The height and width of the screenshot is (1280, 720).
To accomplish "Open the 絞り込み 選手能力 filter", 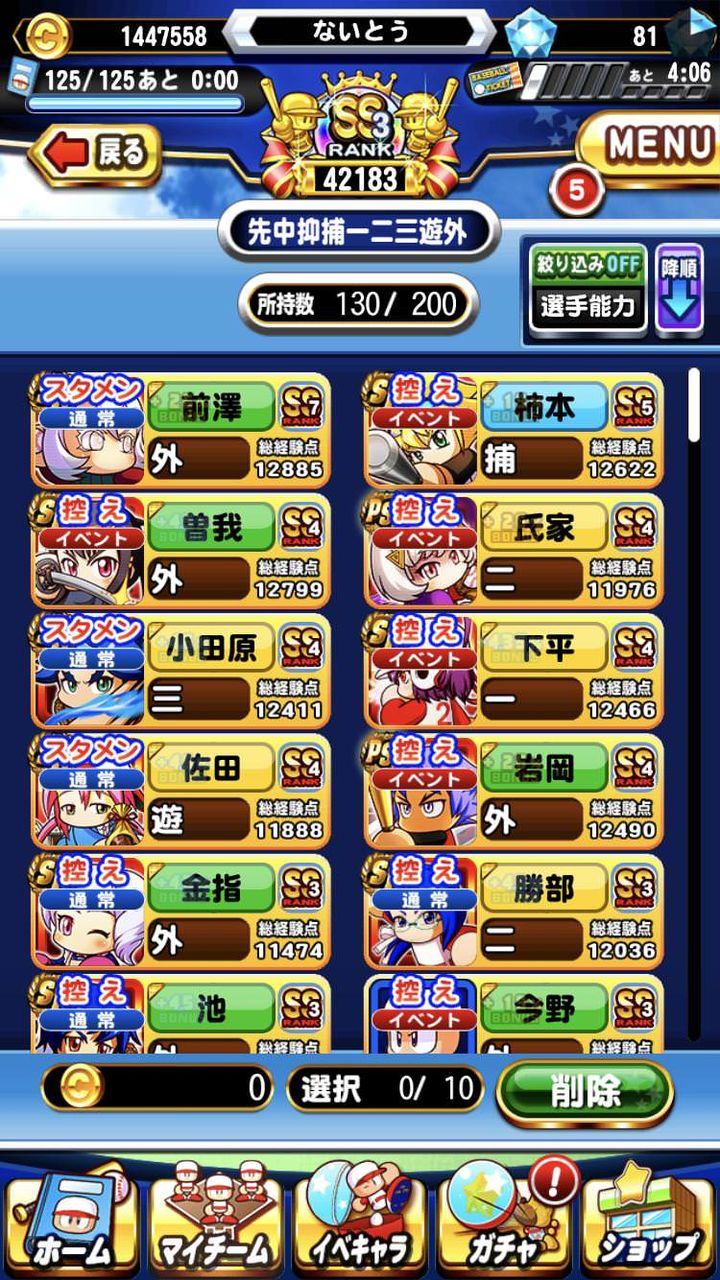I will (x=588, y=288).
